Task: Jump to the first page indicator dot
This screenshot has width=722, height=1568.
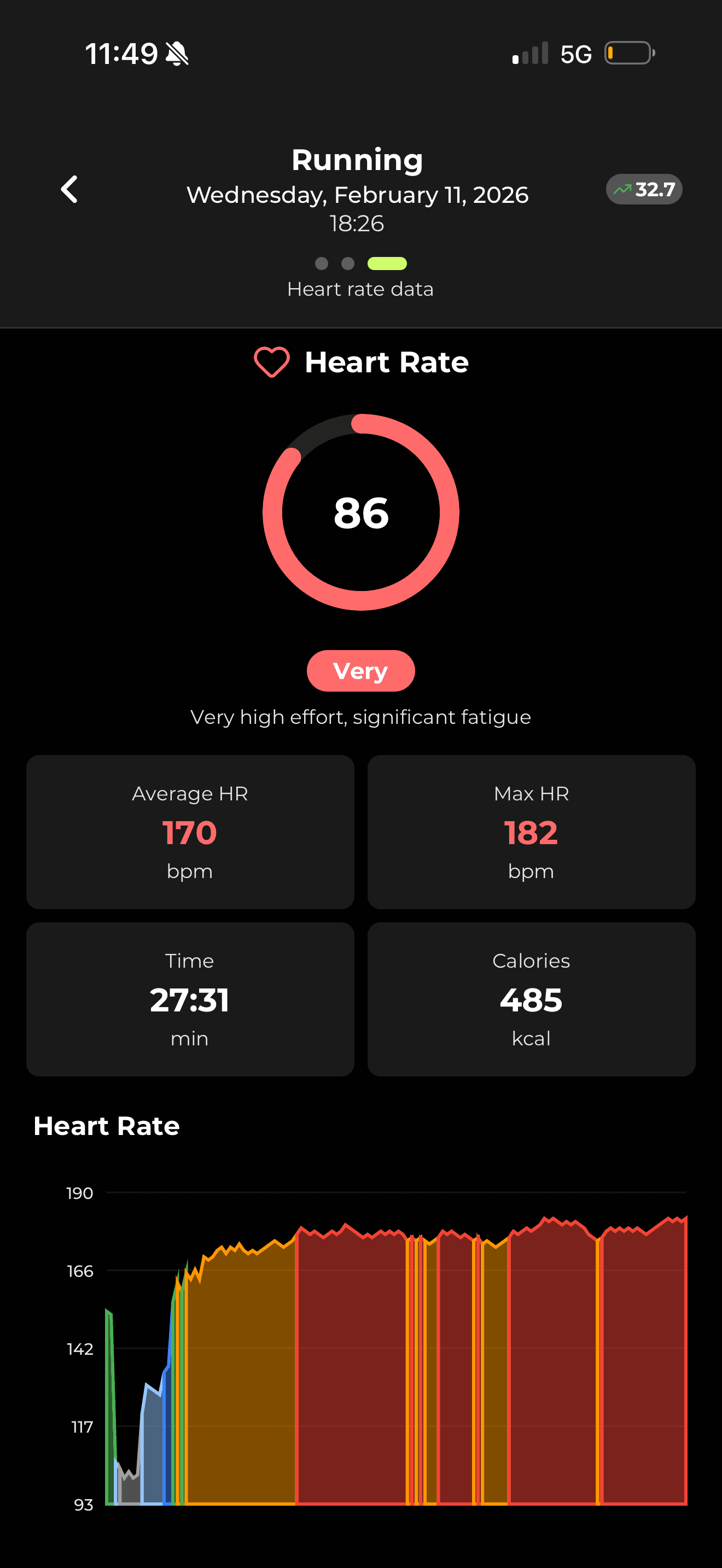Action: click(x=322, y=264)
